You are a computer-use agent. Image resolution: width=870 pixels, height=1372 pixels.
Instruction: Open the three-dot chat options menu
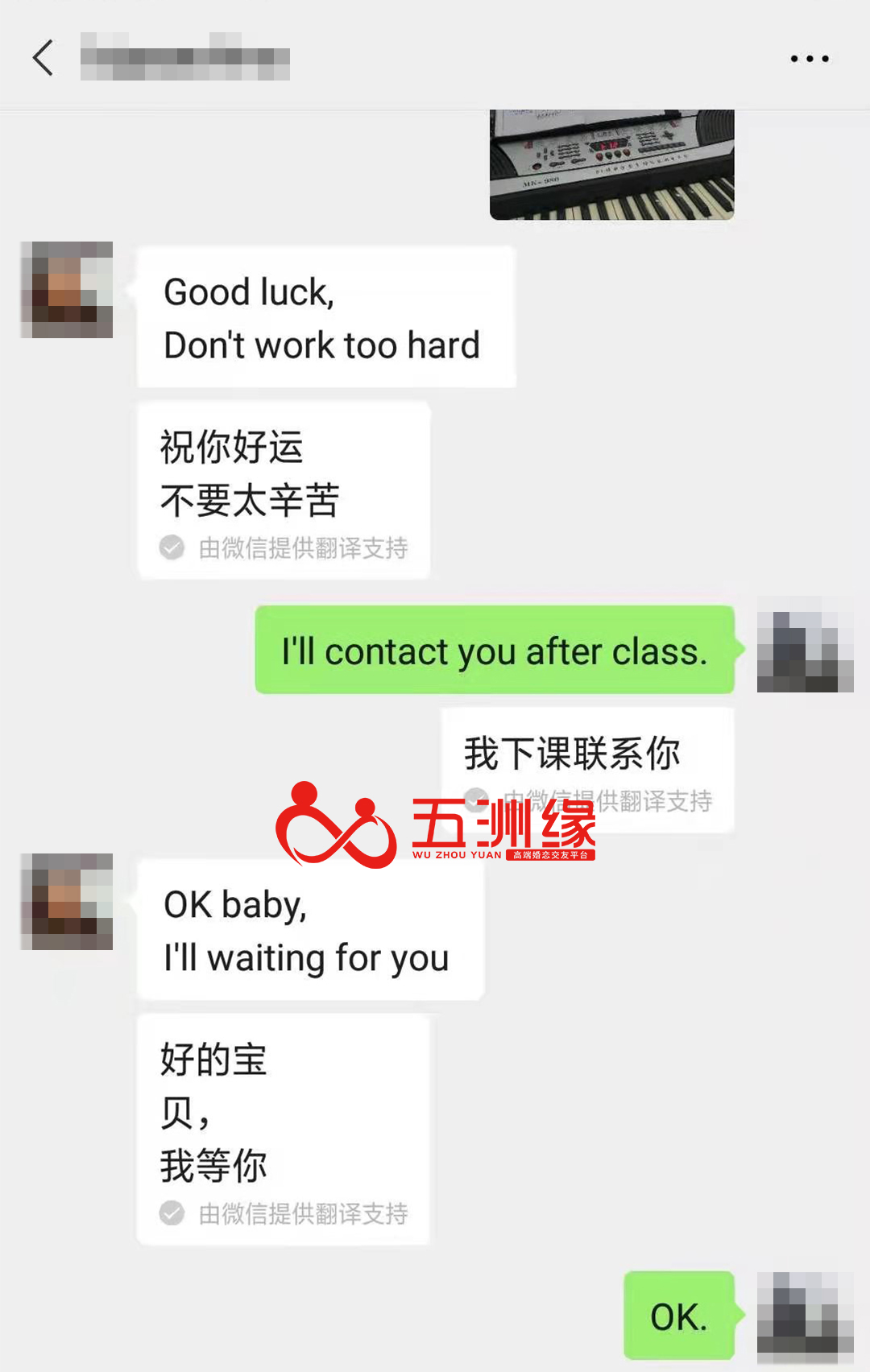(809, 59)
